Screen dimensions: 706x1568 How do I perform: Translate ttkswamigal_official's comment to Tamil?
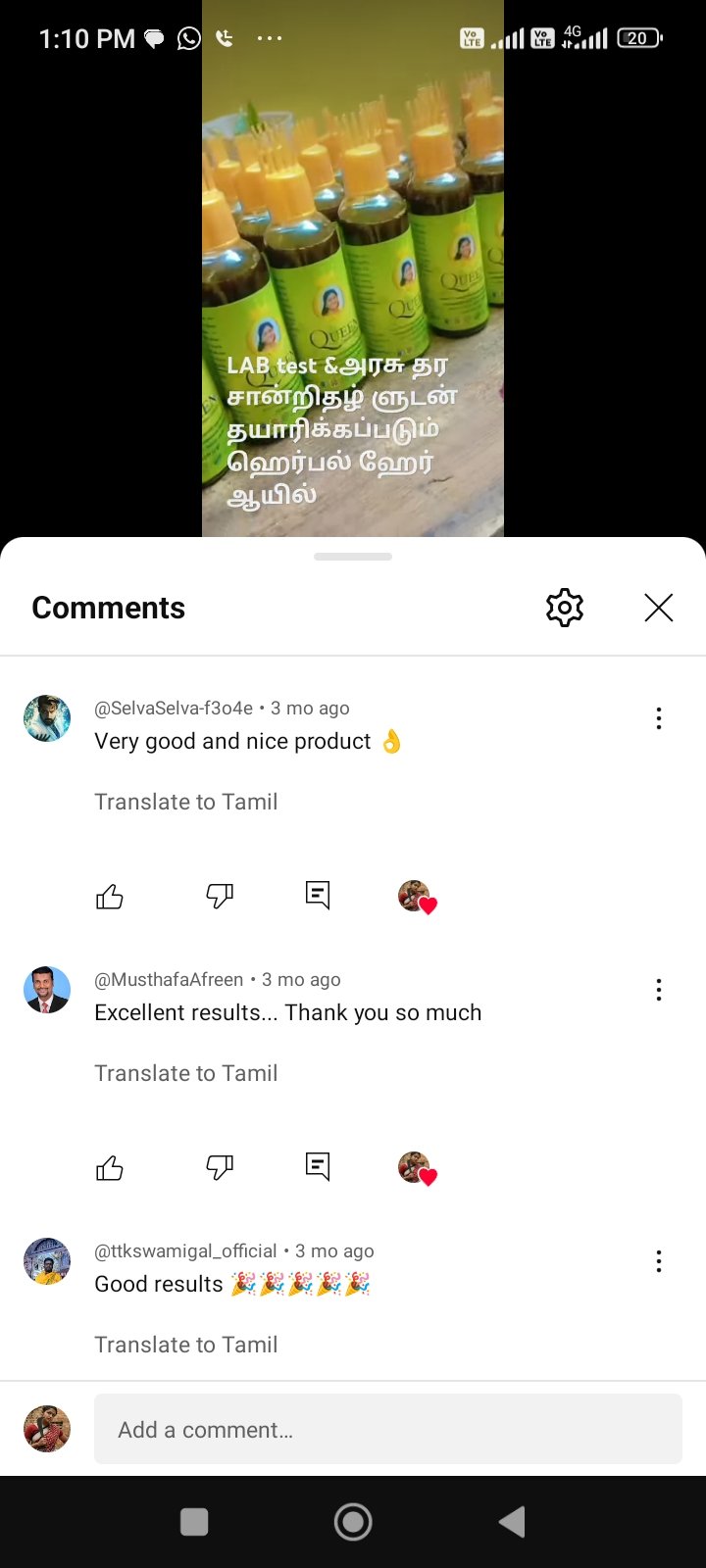click(x=185, y=1345)
